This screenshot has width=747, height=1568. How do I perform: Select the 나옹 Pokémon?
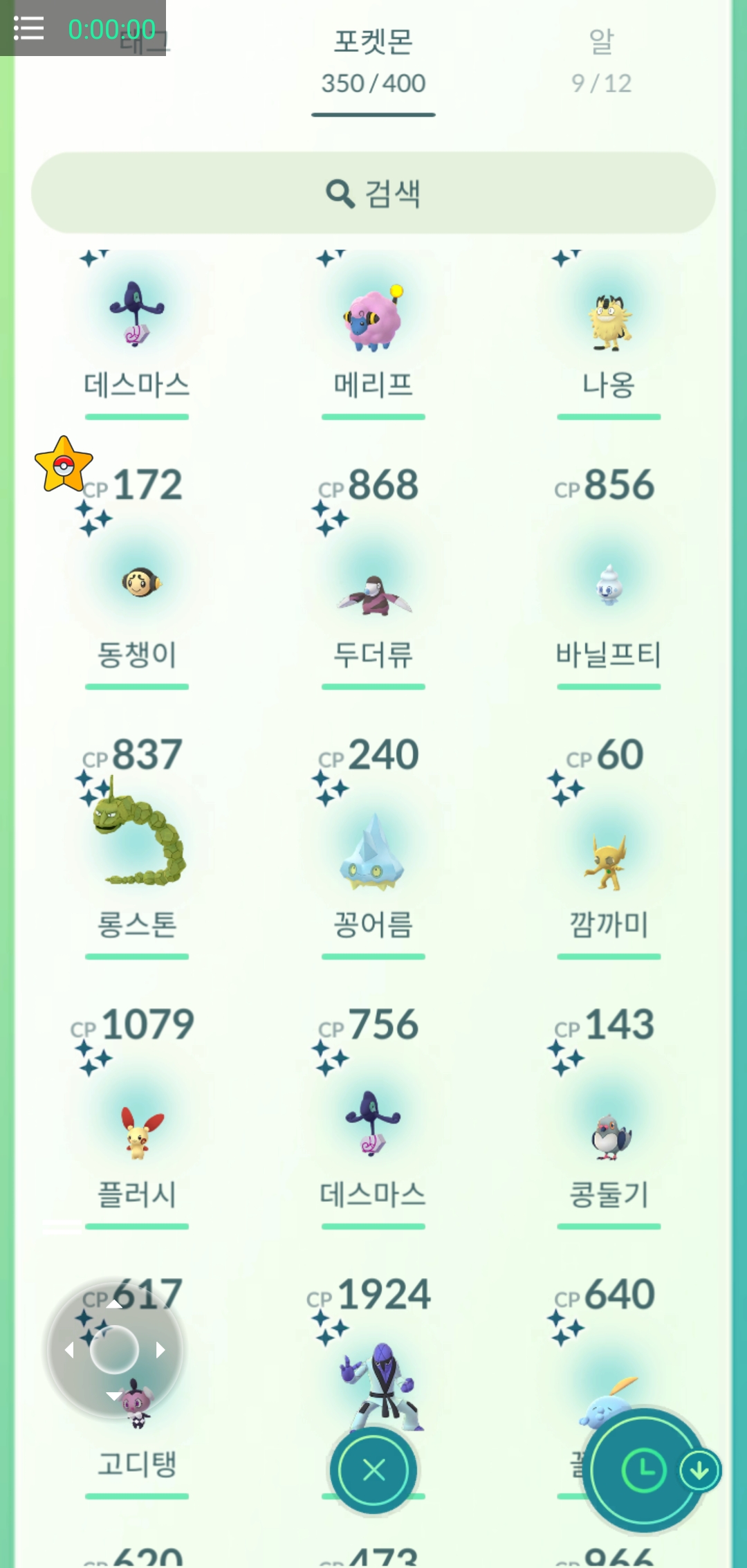(x=609, y=325)
